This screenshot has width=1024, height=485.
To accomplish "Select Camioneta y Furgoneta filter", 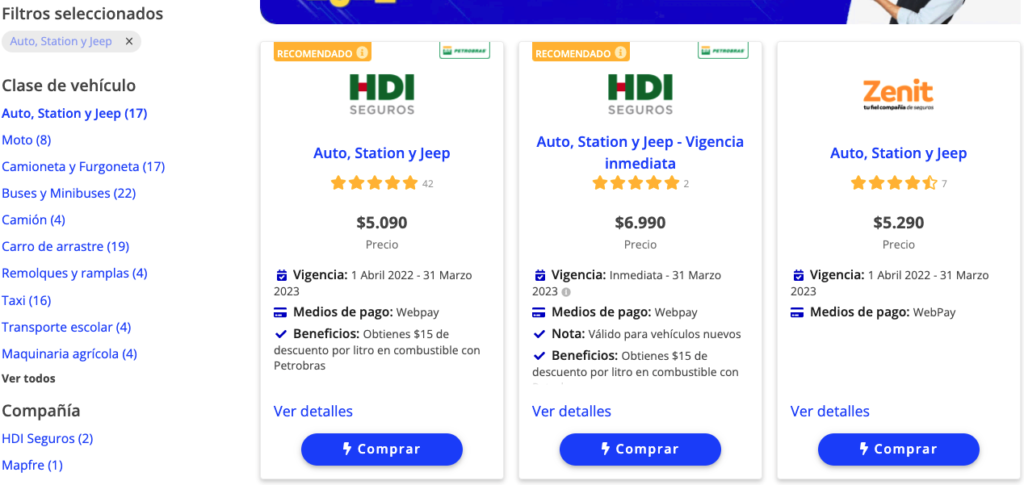I will tap(83, 166).
